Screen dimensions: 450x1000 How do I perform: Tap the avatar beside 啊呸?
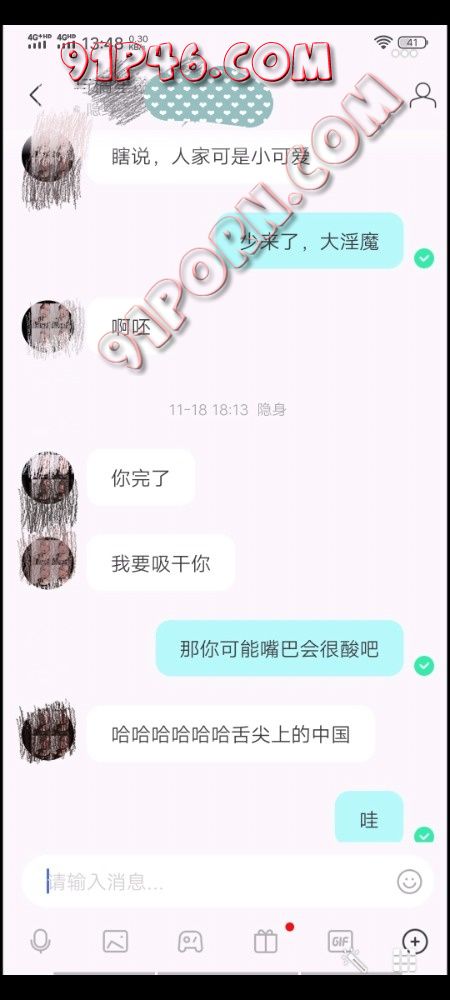[x=48, y=327]
